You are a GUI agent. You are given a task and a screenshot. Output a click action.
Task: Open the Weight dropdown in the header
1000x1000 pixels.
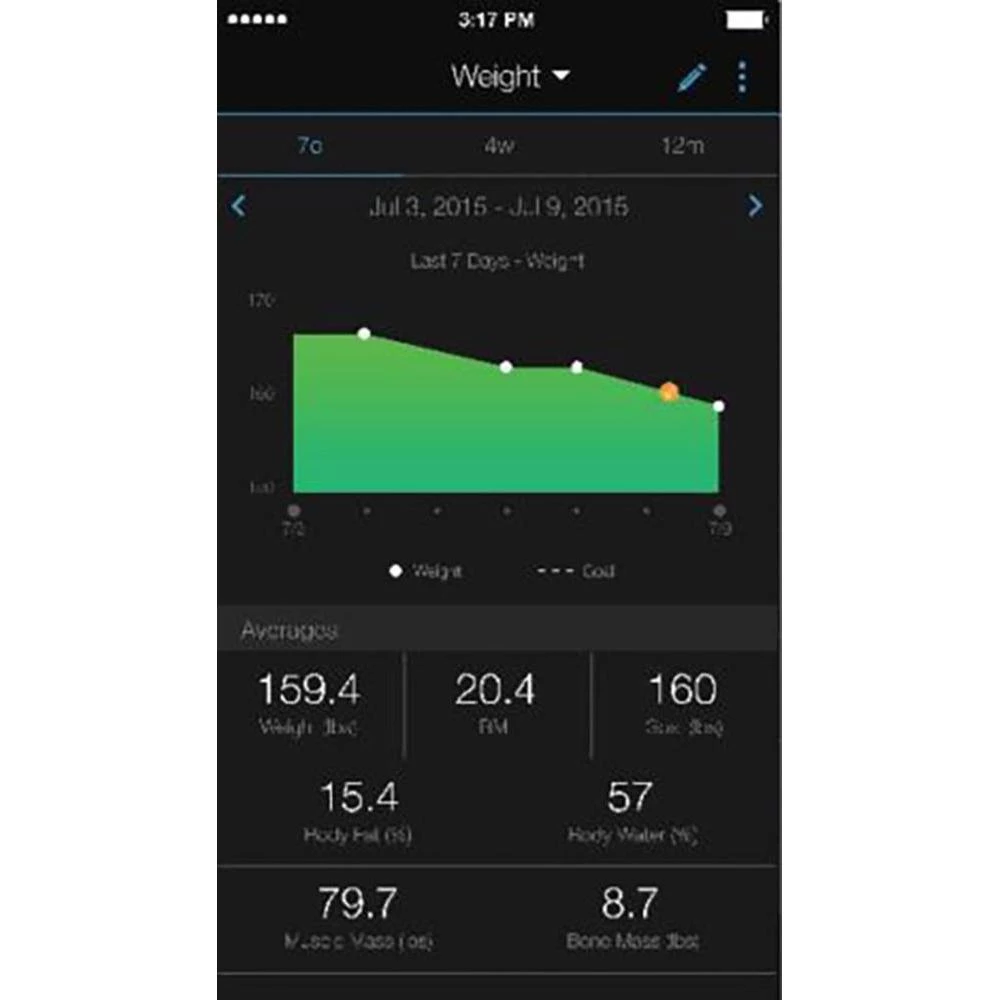point(509,77)
